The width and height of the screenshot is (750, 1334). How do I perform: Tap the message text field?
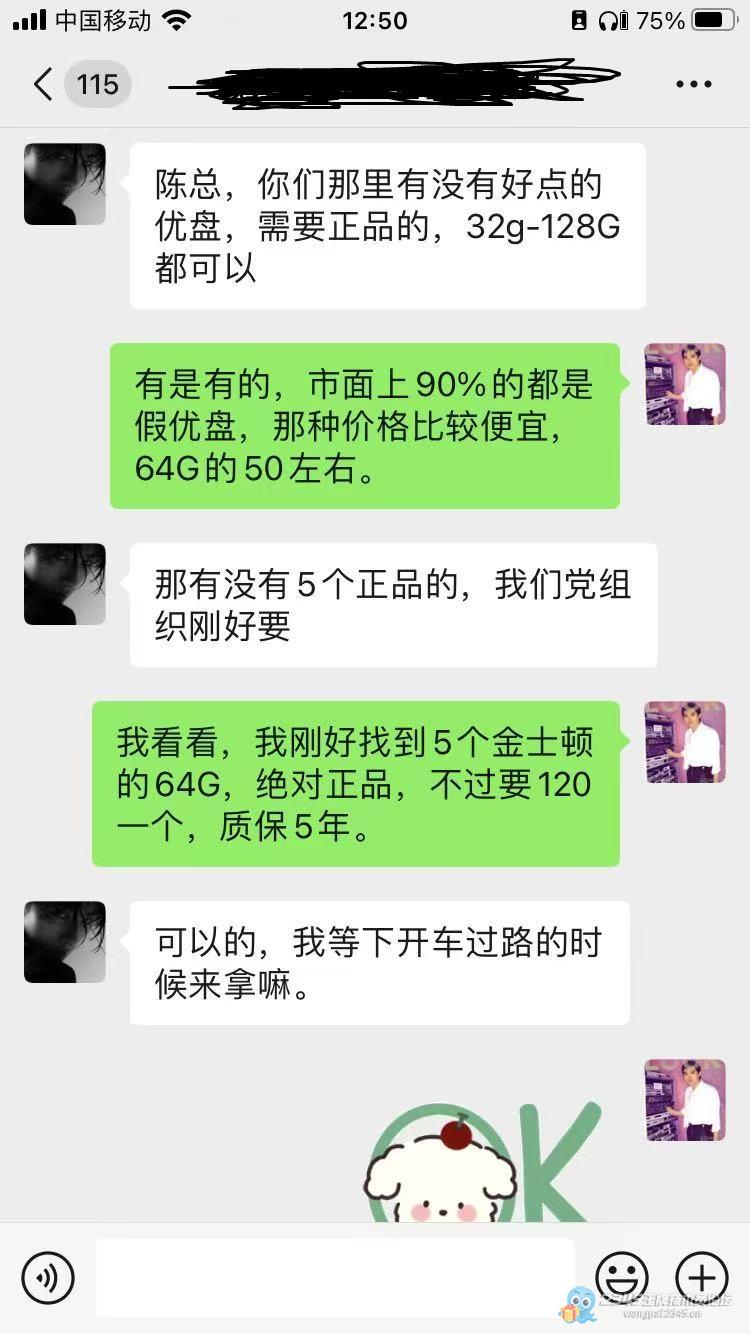pyautogui.click(x=335, y=1277)
